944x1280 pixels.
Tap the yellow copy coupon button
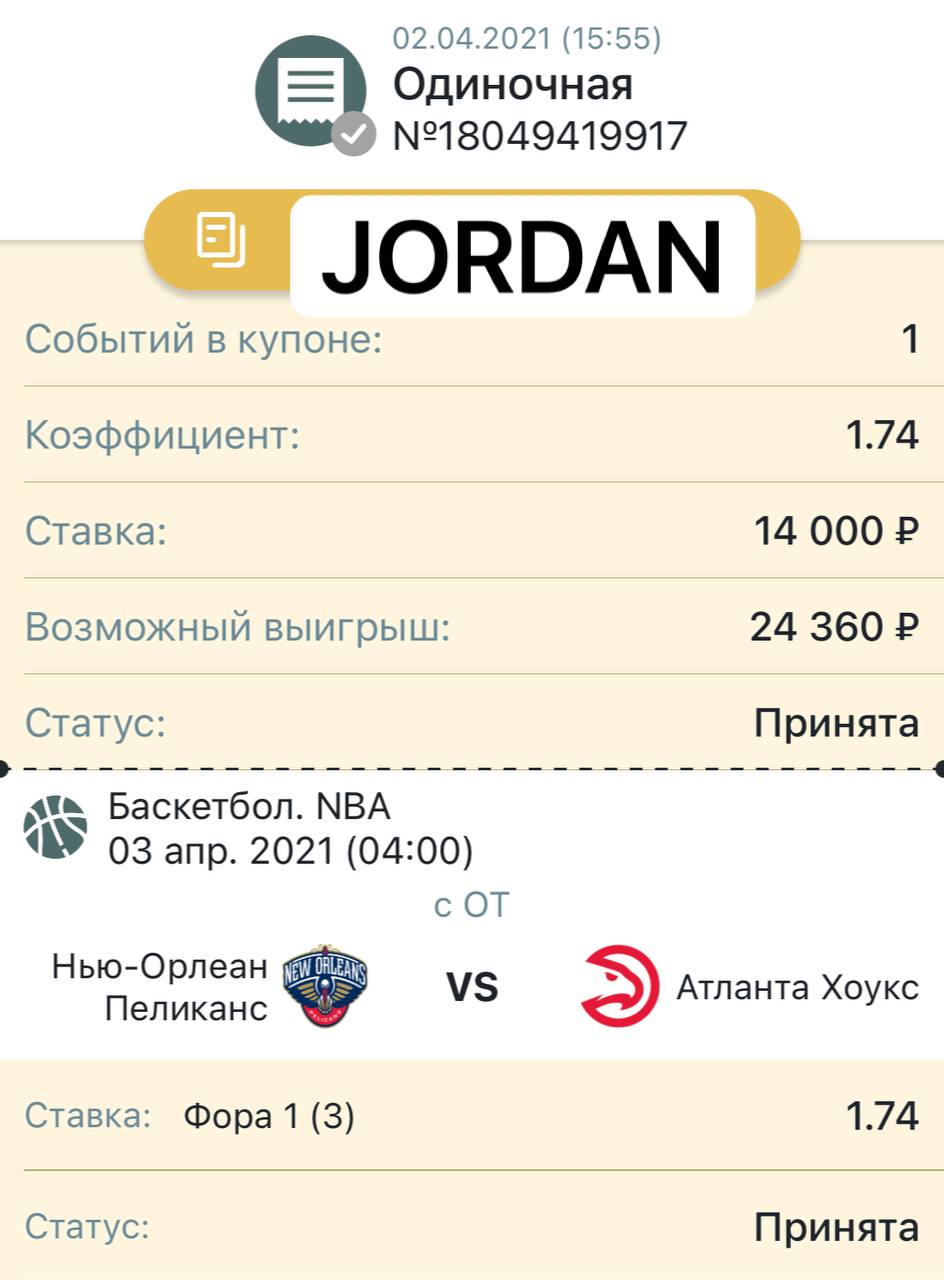pos(221,240)
